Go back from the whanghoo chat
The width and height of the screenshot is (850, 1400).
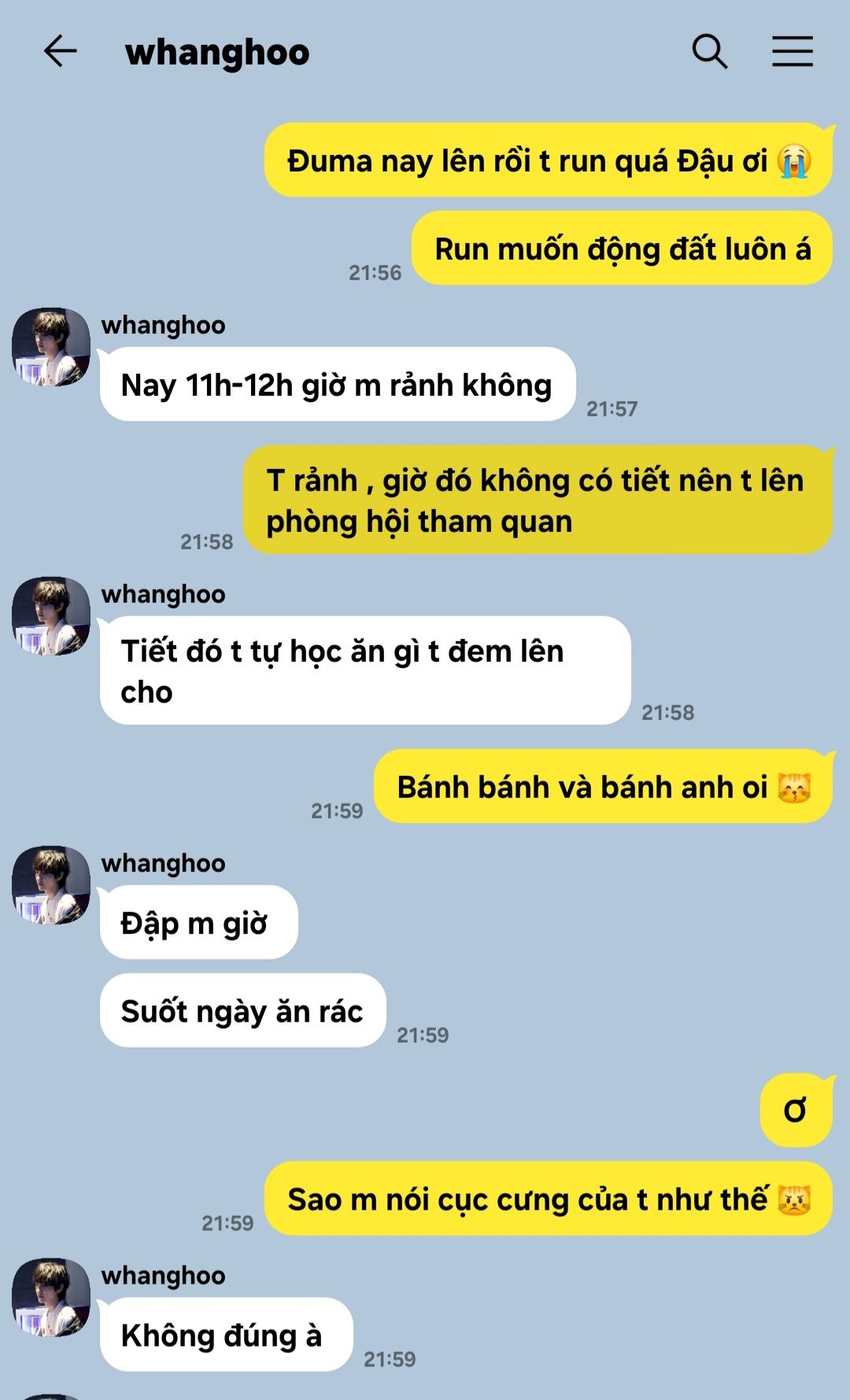[61, 52]
